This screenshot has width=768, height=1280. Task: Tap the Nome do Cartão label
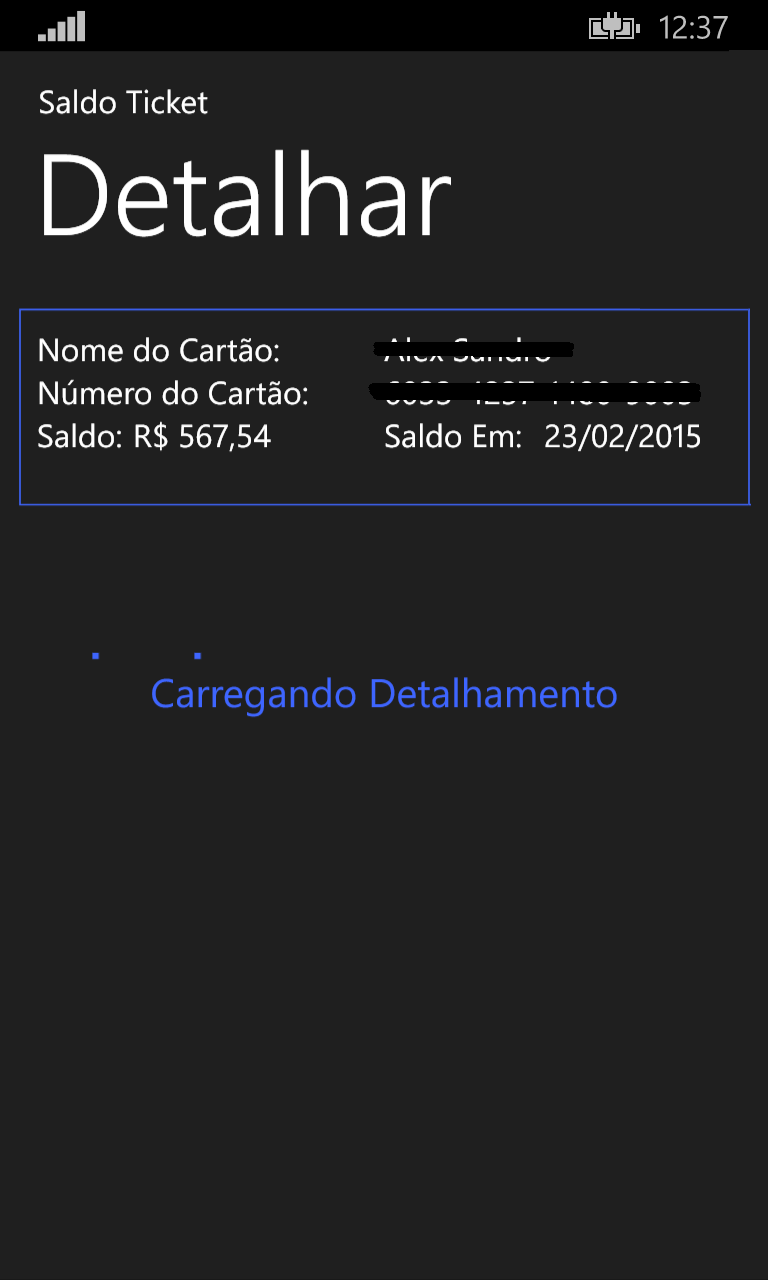tap(159, 350)
